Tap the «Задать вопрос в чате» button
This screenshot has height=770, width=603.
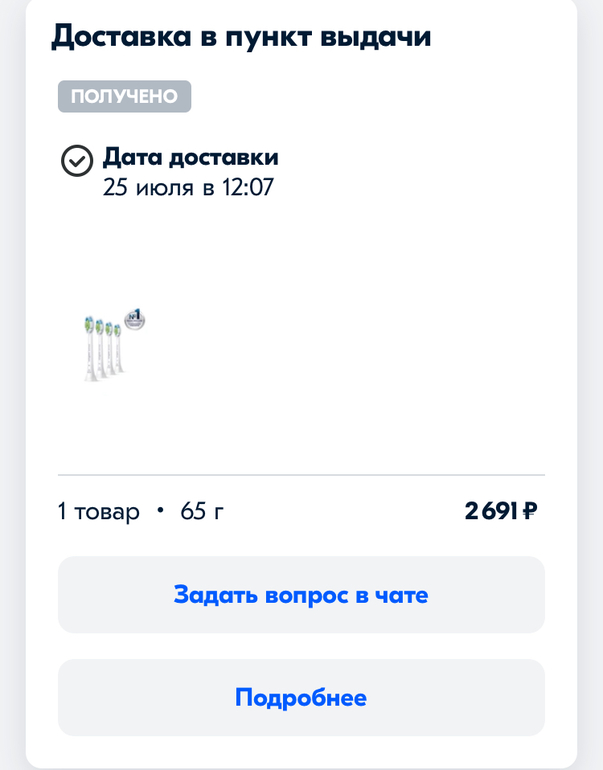[x=301, y=595]
